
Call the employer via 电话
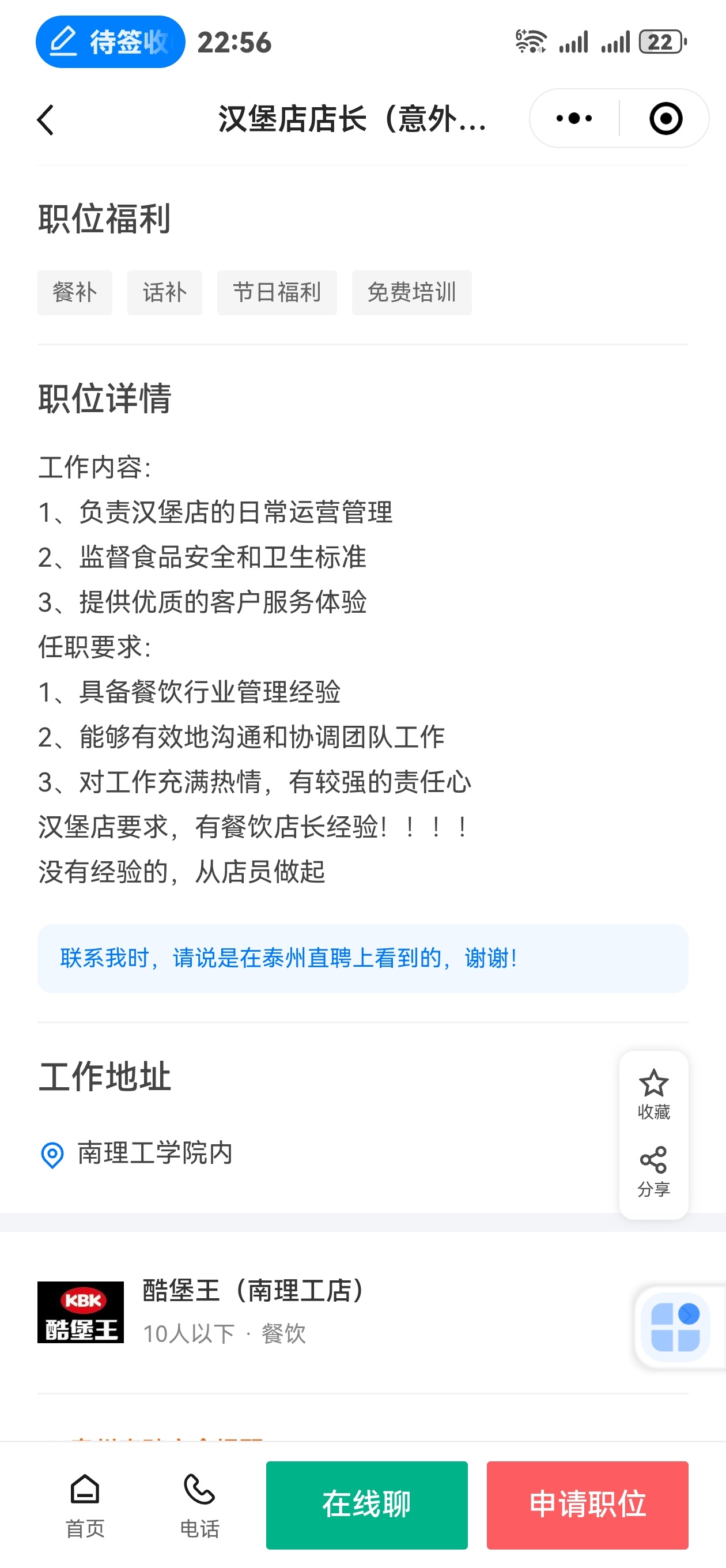[x=199, y=1505]
